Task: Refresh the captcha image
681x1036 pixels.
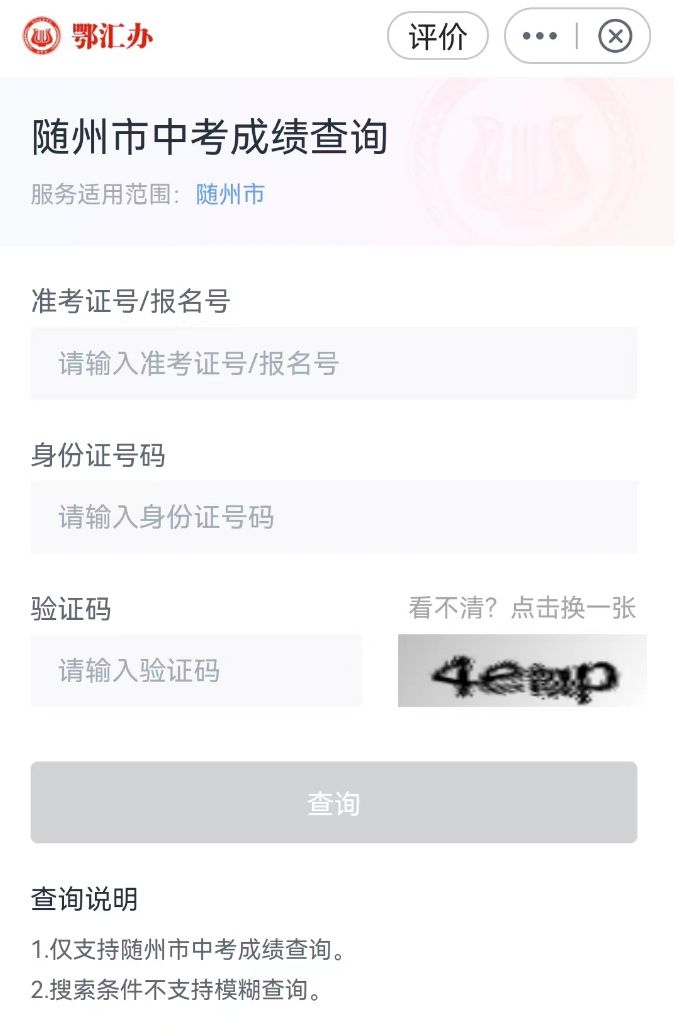Action: tap(521, 671)
